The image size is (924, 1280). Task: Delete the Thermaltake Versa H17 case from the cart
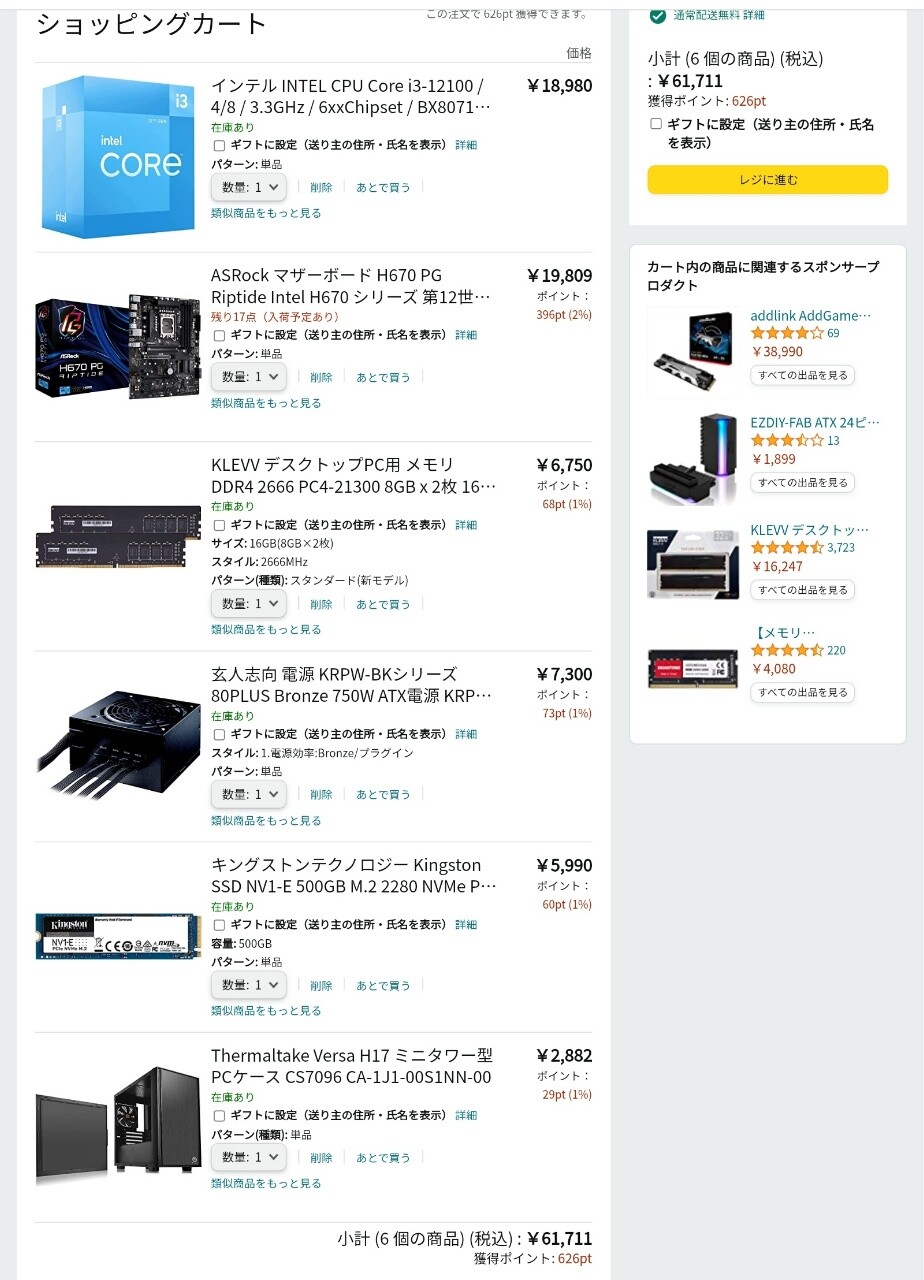[x=321, y=1158]
